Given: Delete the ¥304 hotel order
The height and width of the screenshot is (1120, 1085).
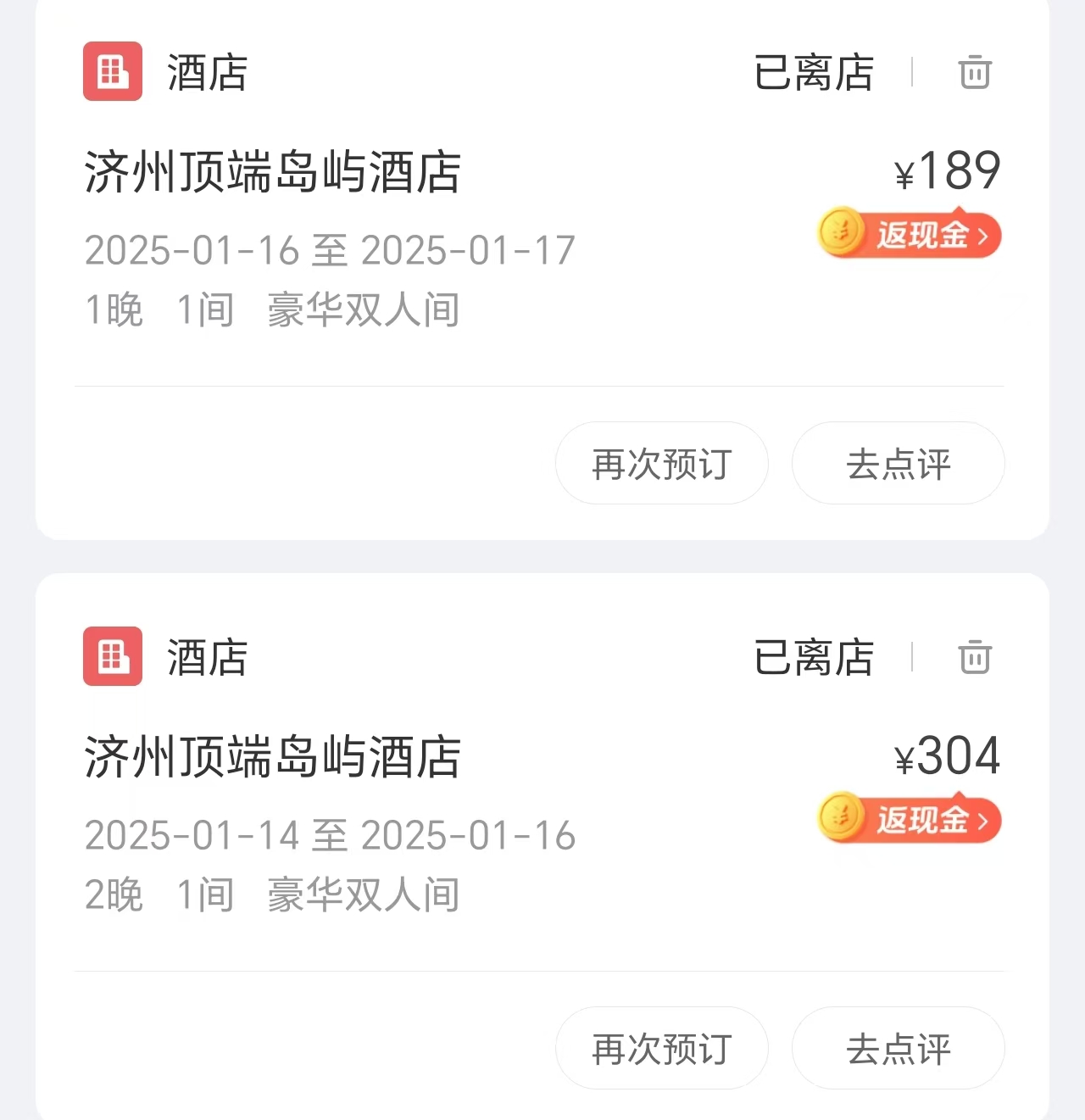Looking at the screenshot, I should (975, 657).
